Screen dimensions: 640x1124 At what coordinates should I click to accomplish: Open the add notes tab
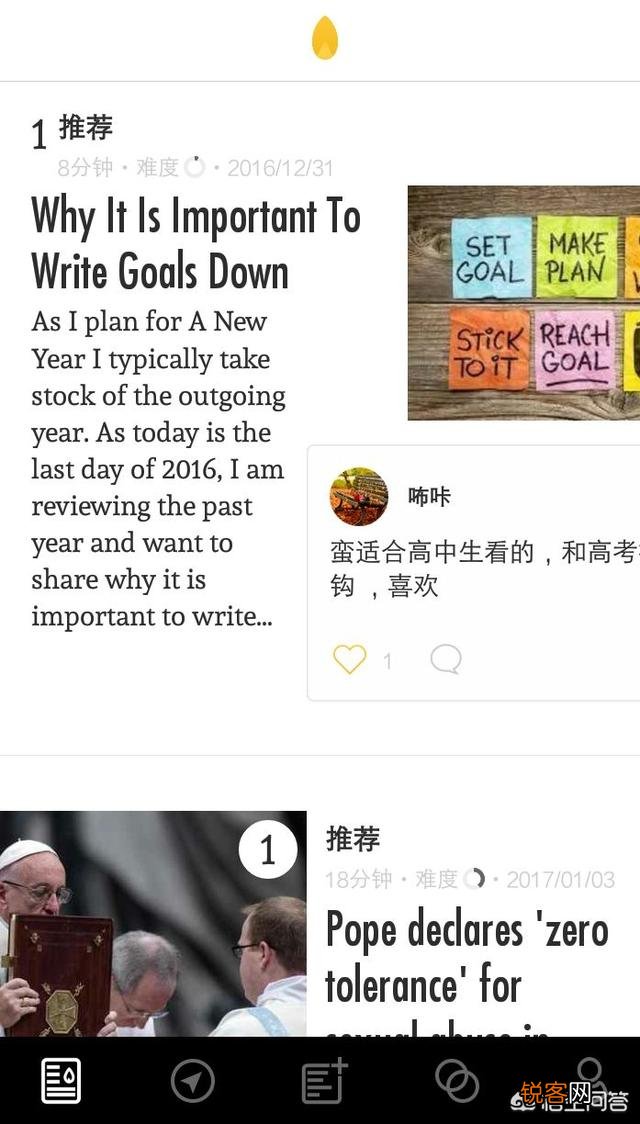(324, 1081)
